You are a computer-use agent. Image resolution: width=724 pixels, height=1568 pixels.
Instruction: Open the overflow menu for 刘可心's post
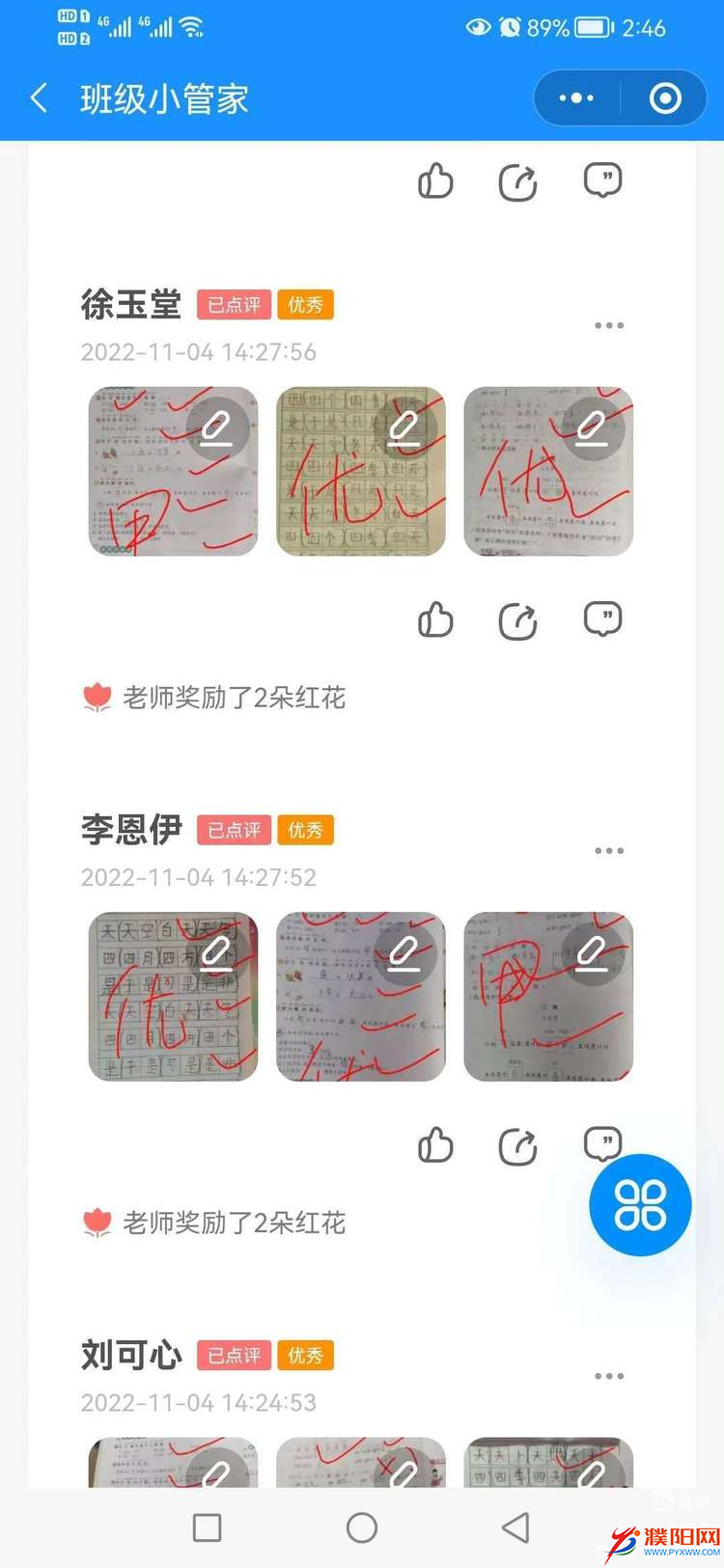[609, 1376]
